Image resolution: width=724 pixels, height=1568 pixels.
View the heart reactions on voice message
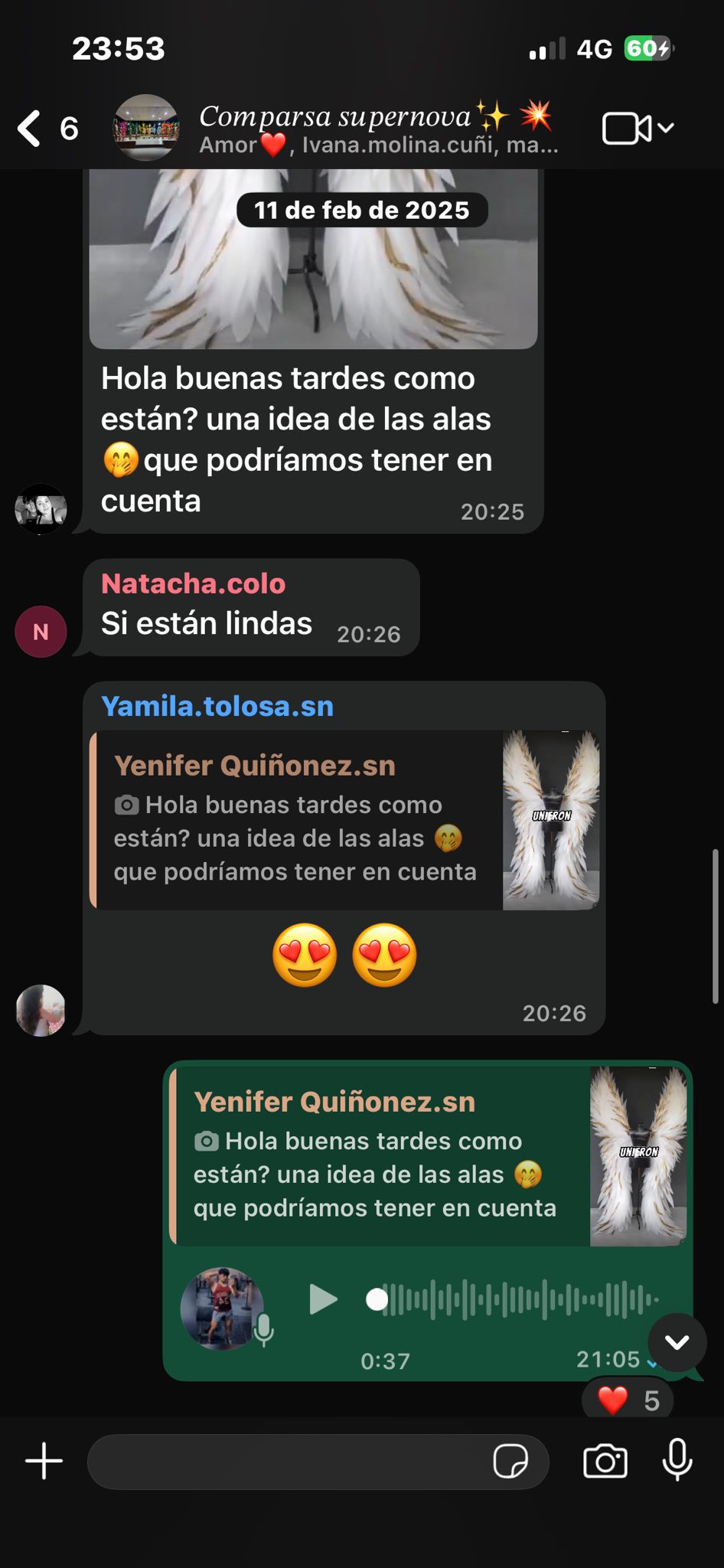click(x=628, y=1400)
